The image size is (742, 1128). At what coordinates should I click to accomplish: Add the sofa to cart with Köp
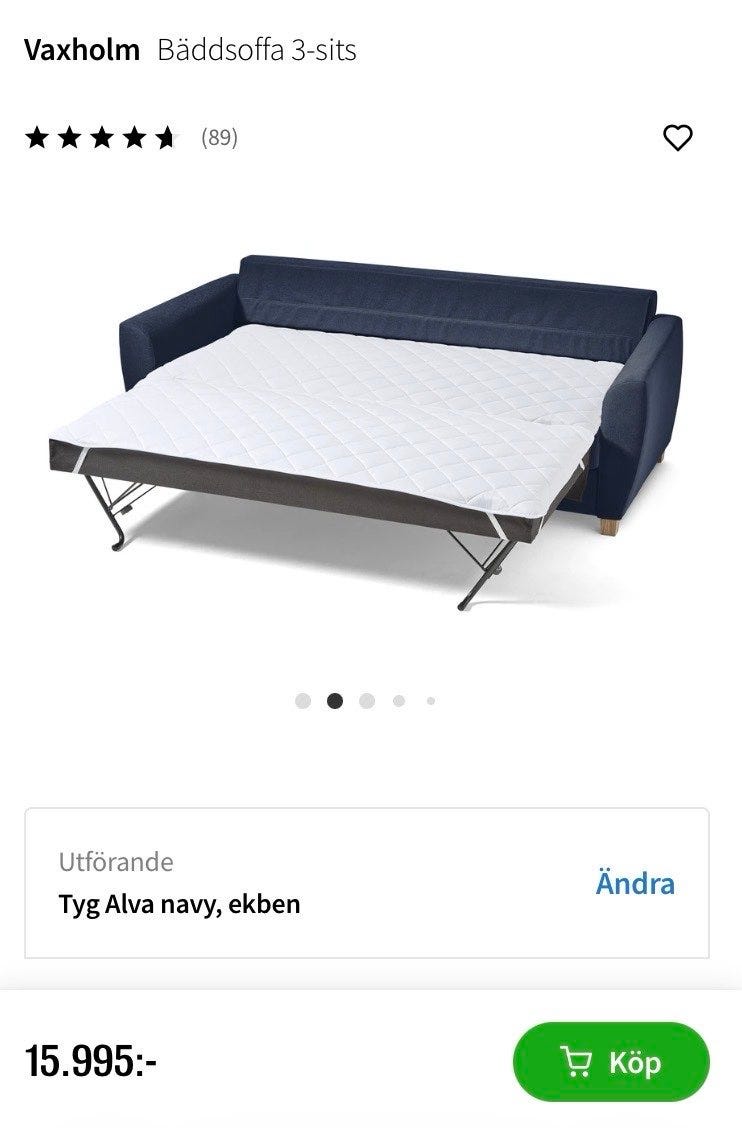click(611, 1061)
